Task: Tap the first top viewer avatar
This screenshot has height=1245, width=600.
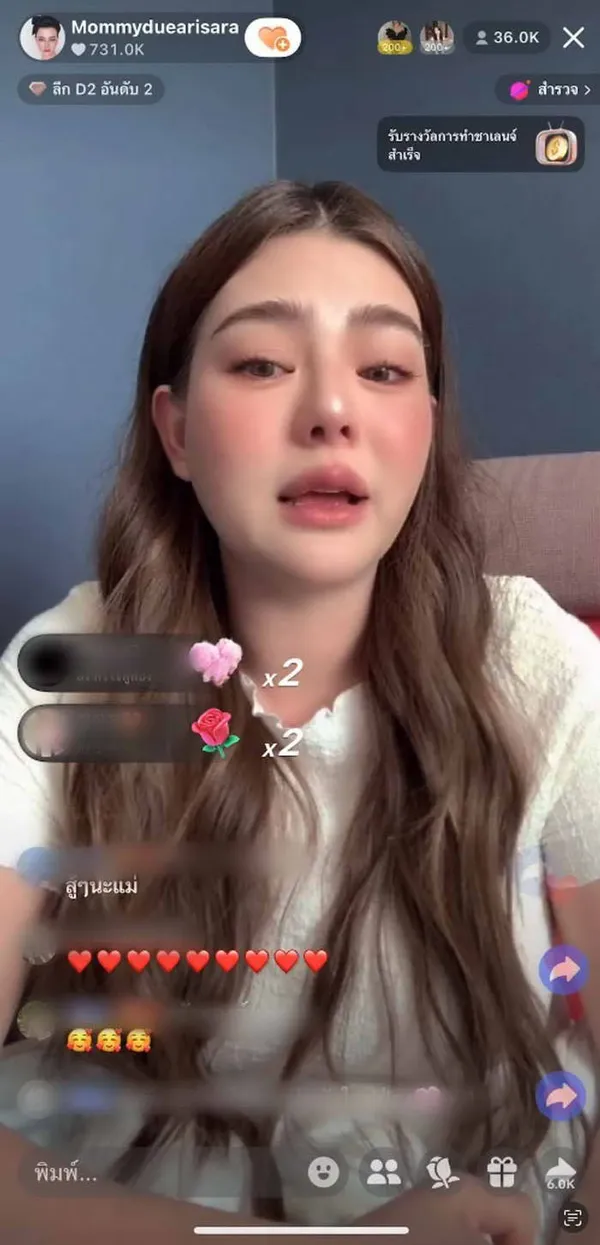Action: click(x=394, y=38)
